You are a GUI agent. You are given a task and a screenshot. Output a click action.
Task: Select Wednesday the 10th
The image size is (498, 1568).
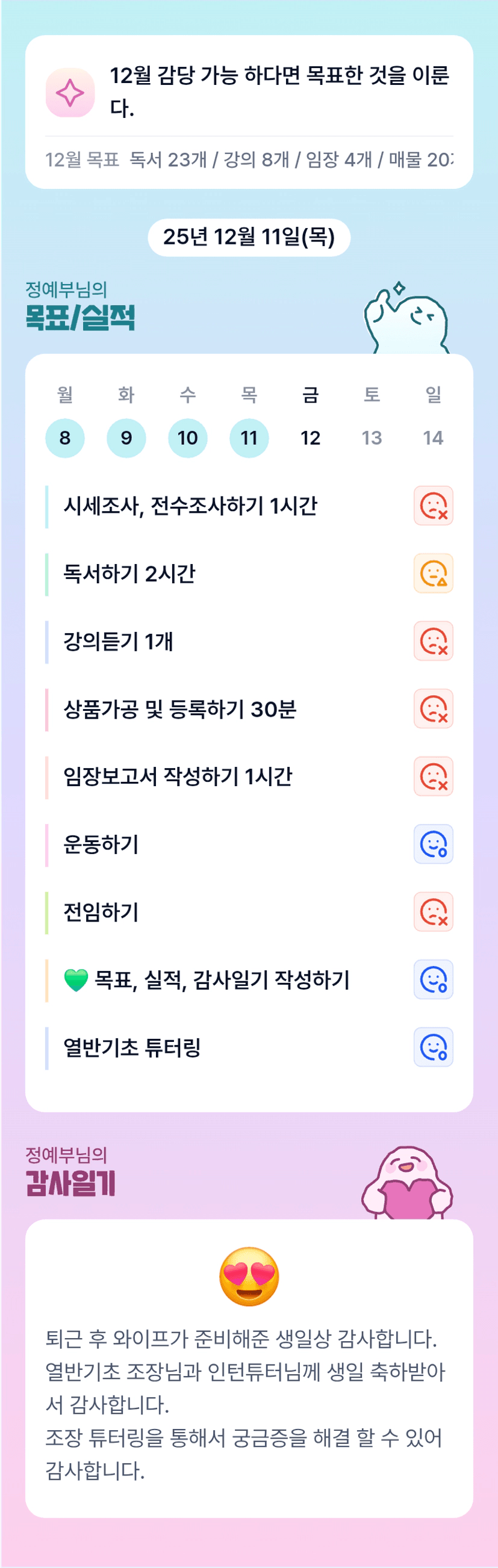tap(187, 438)
